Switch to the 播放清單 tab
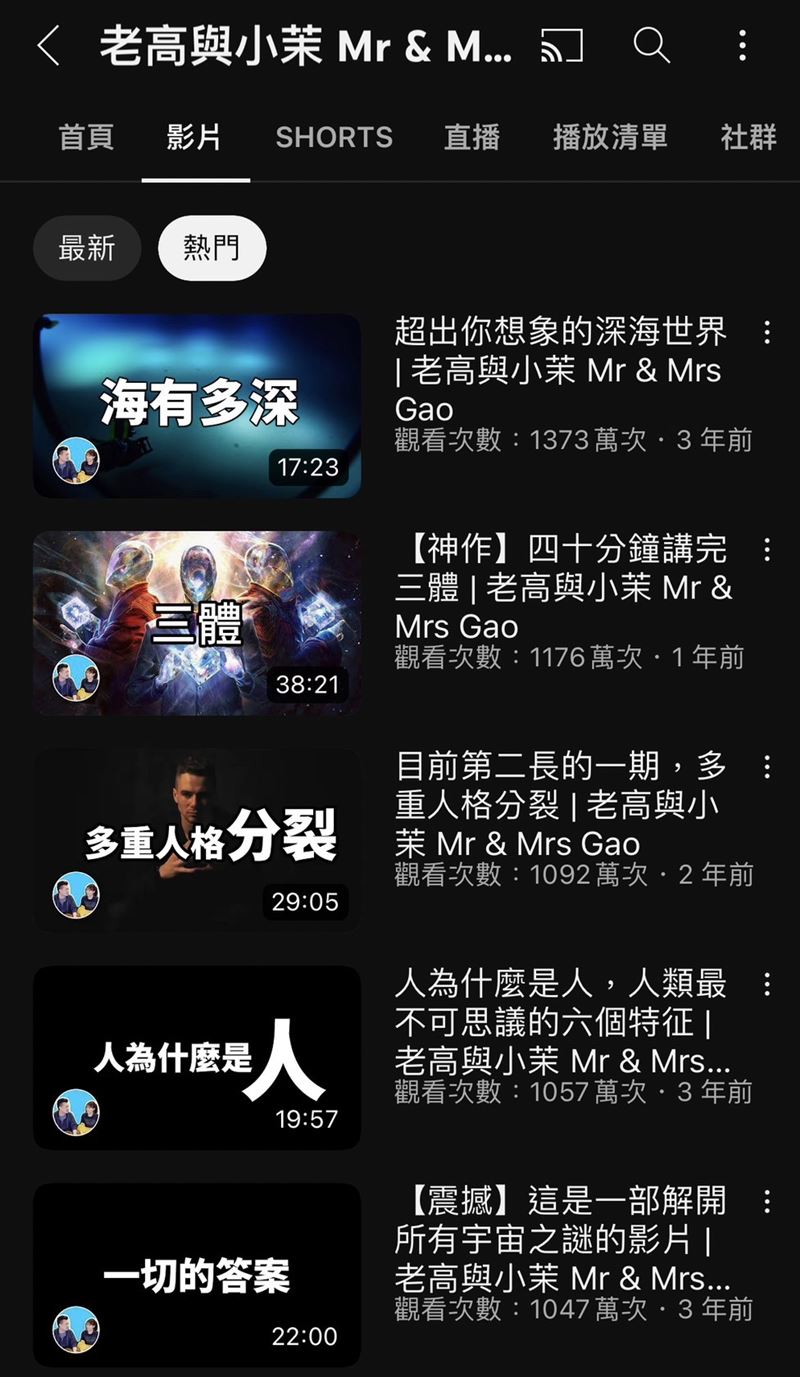 tap(610, 137)
